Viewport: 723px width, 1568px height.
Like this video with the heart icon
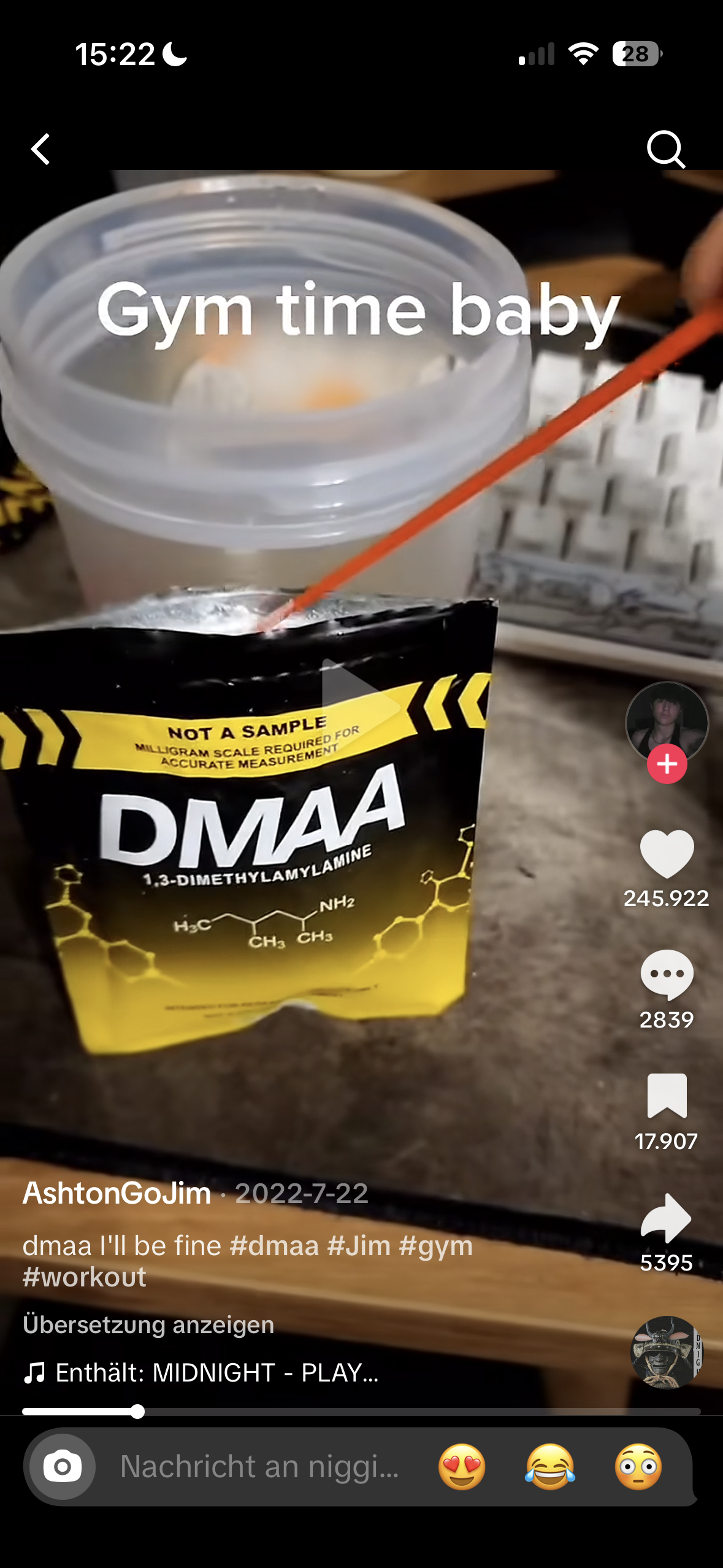point(667,853)
